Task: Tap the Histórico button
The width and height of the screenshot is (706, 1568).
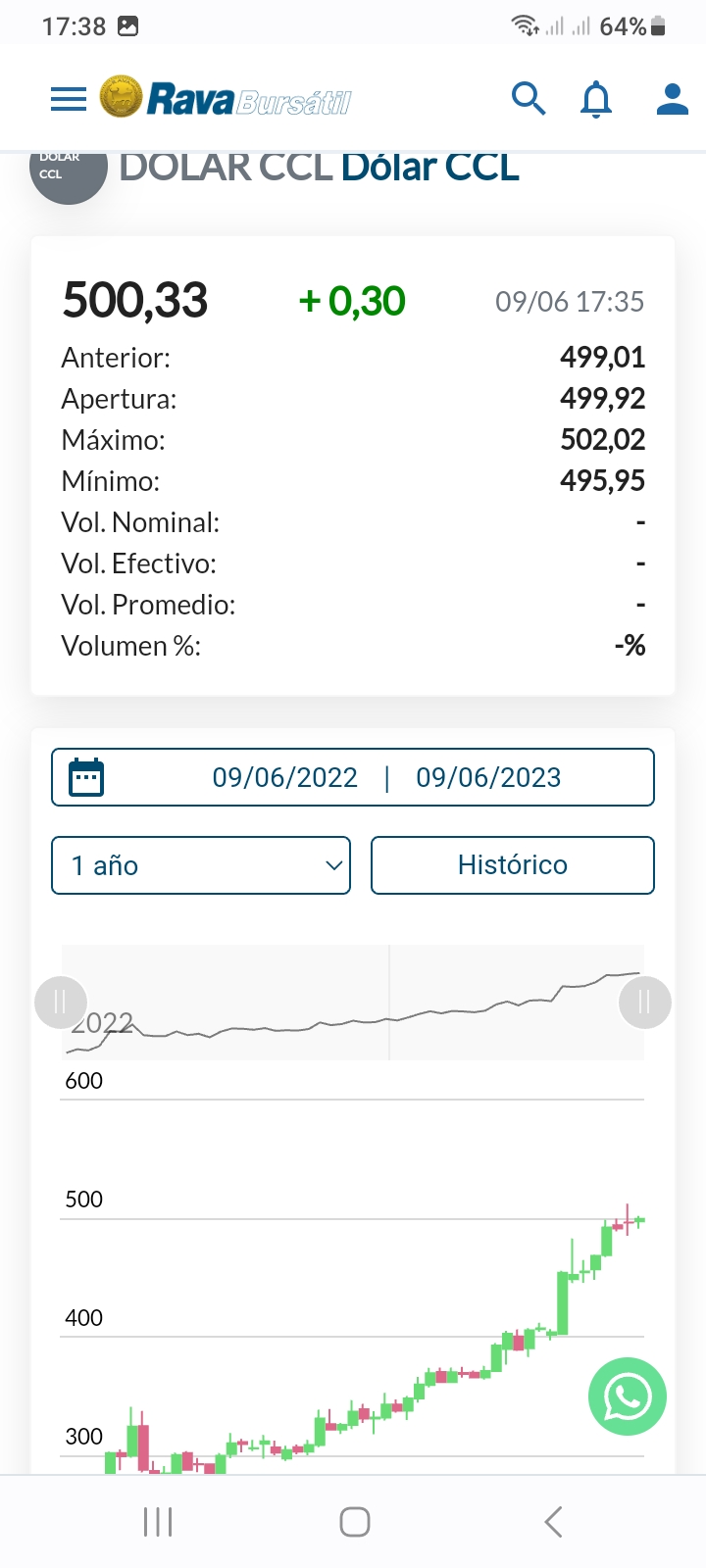Action: pyautogui.click(x=512, y=865)
